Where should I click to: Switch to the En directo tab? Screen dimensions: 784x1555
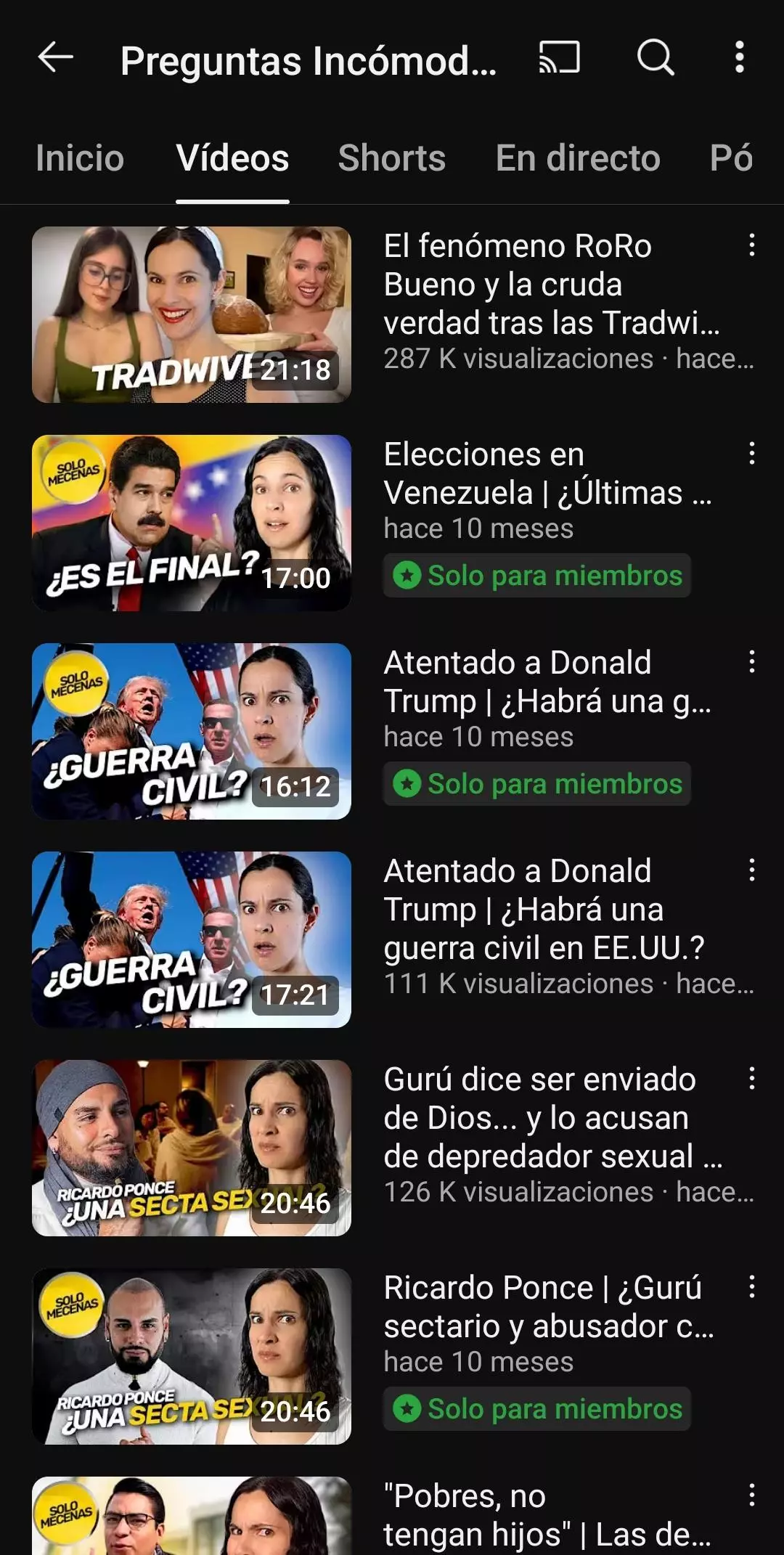click(578, 158)
